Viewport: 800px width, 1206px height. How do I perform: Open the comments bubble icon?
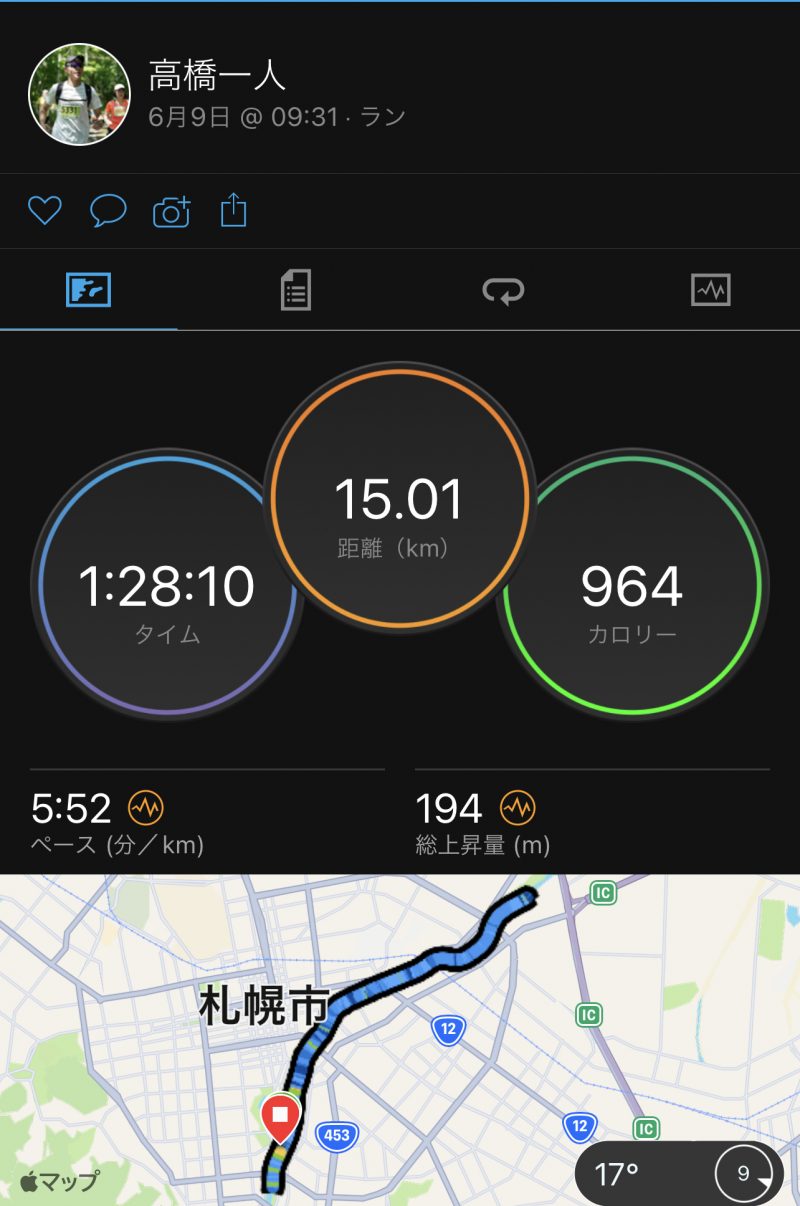point(108,211)
